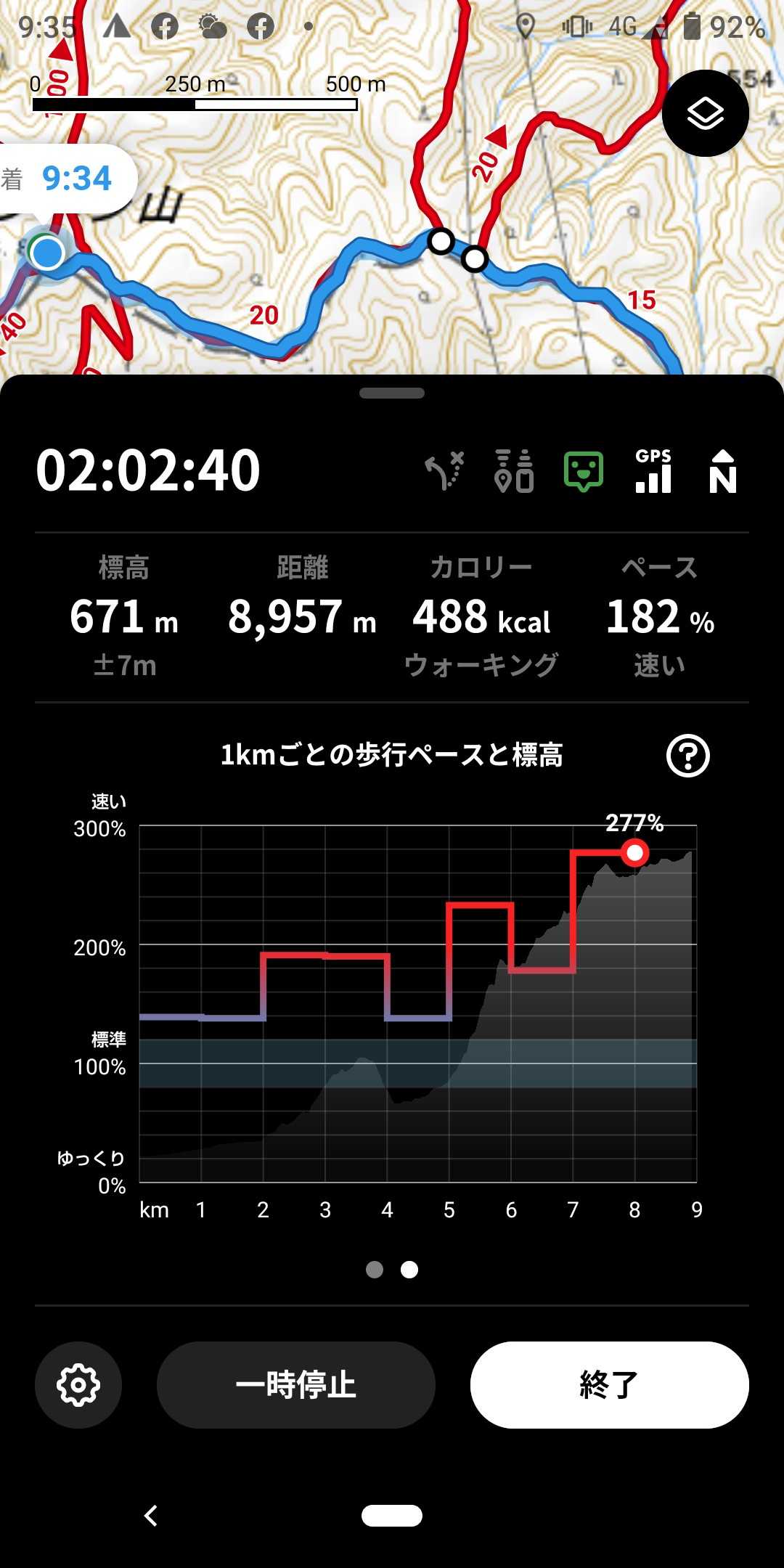This screenshot has width=784, height=1568.
Task: Toggle the north-up compass orientation
Action: point(722,470)
